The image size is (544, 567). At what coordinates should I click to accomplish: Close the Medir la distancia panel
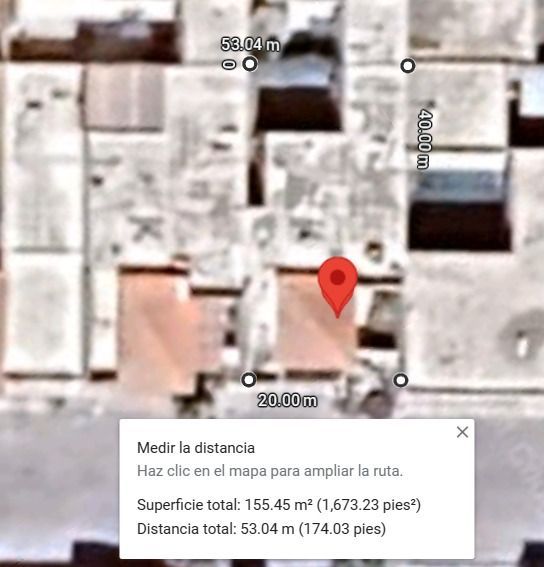coord(462,432)
